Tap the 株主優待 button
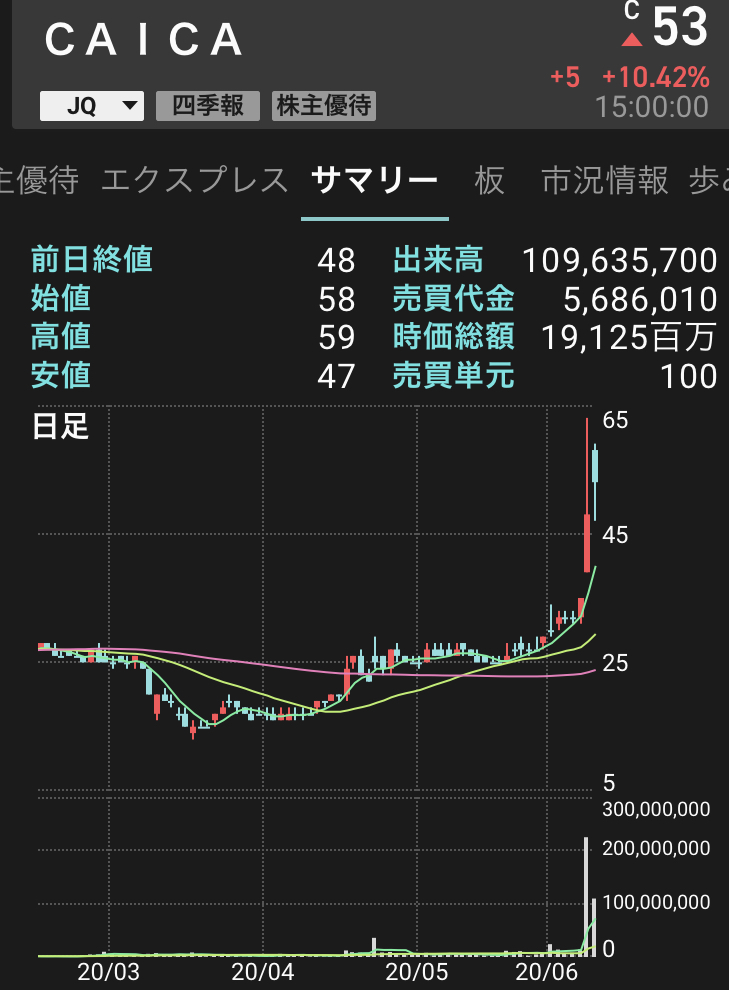Screen dimensions: 729x990 (324, 106)
